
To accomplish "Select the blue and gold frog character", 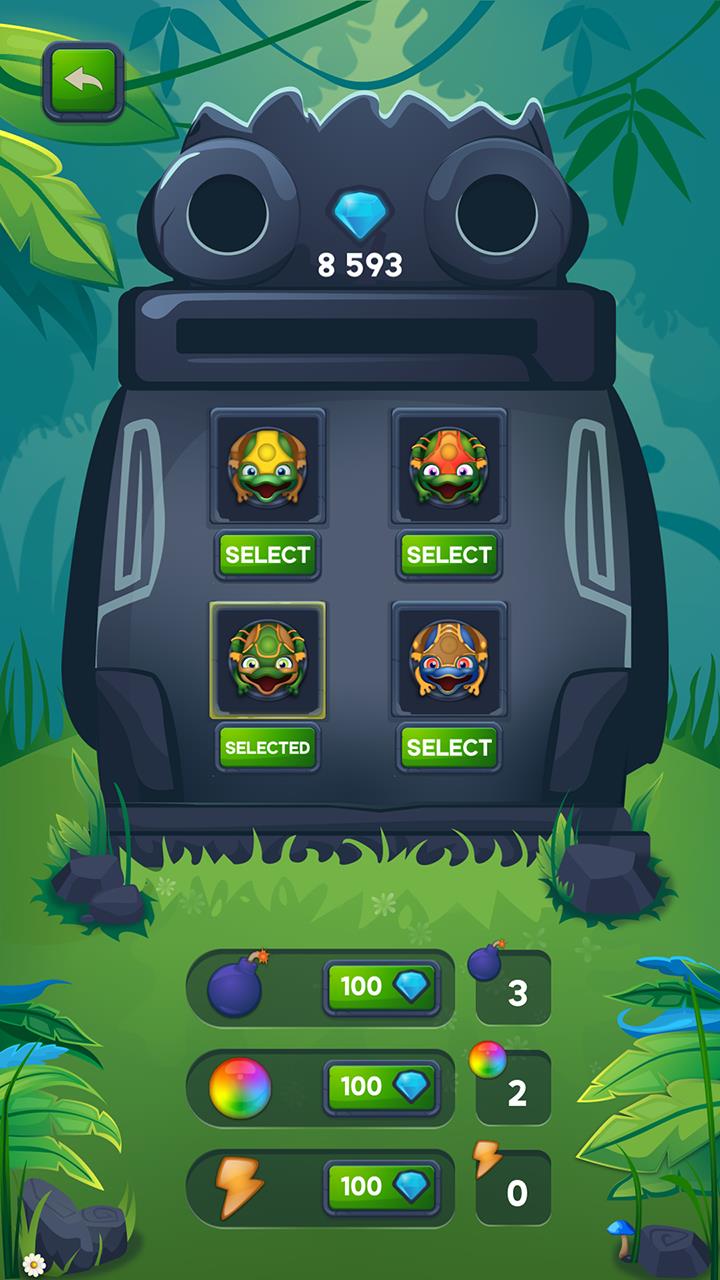I will (x=449, y=747).
